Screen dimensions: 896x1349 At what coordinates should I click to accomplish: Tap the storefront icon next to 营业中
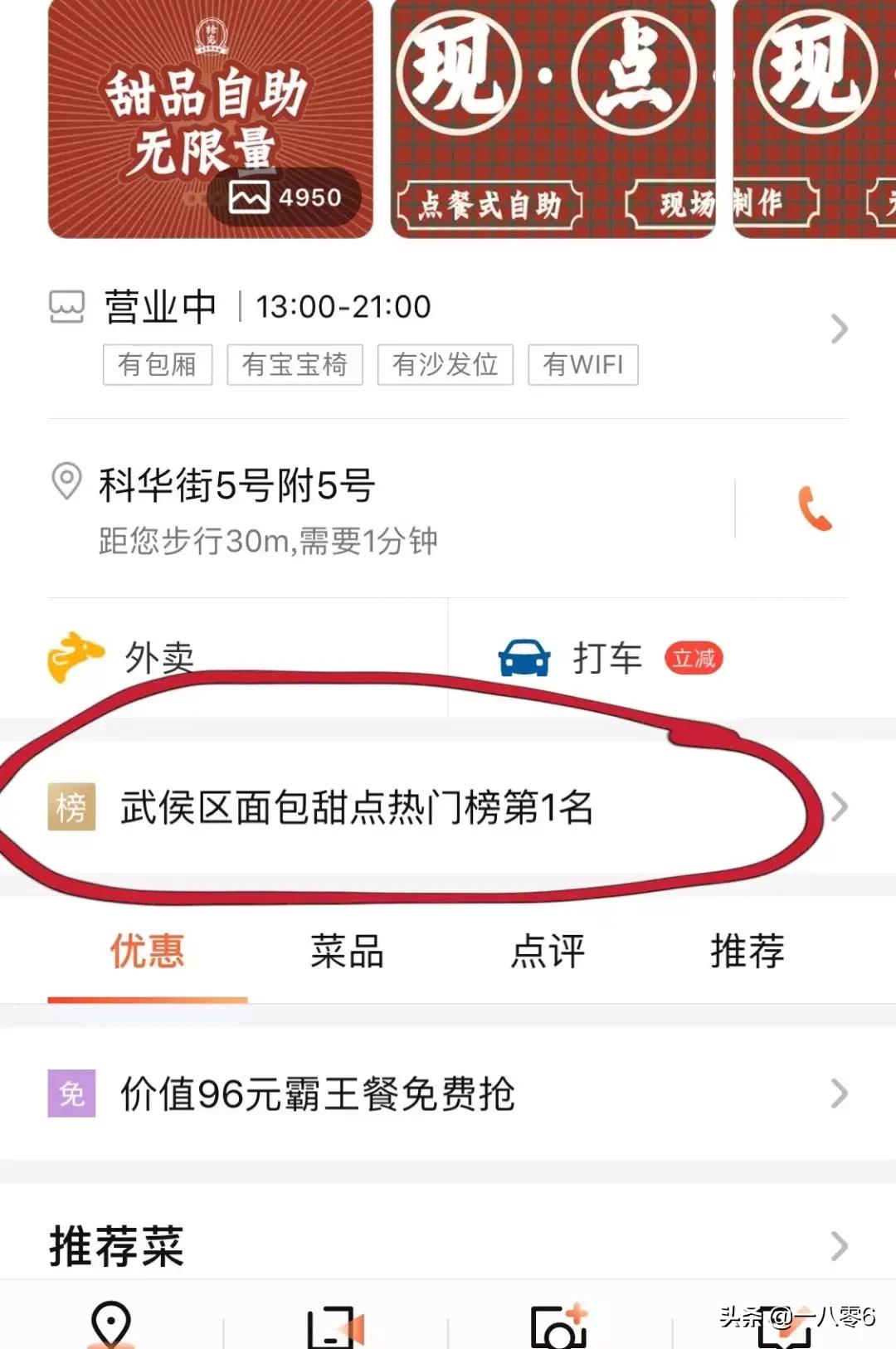tap(68, 304)
